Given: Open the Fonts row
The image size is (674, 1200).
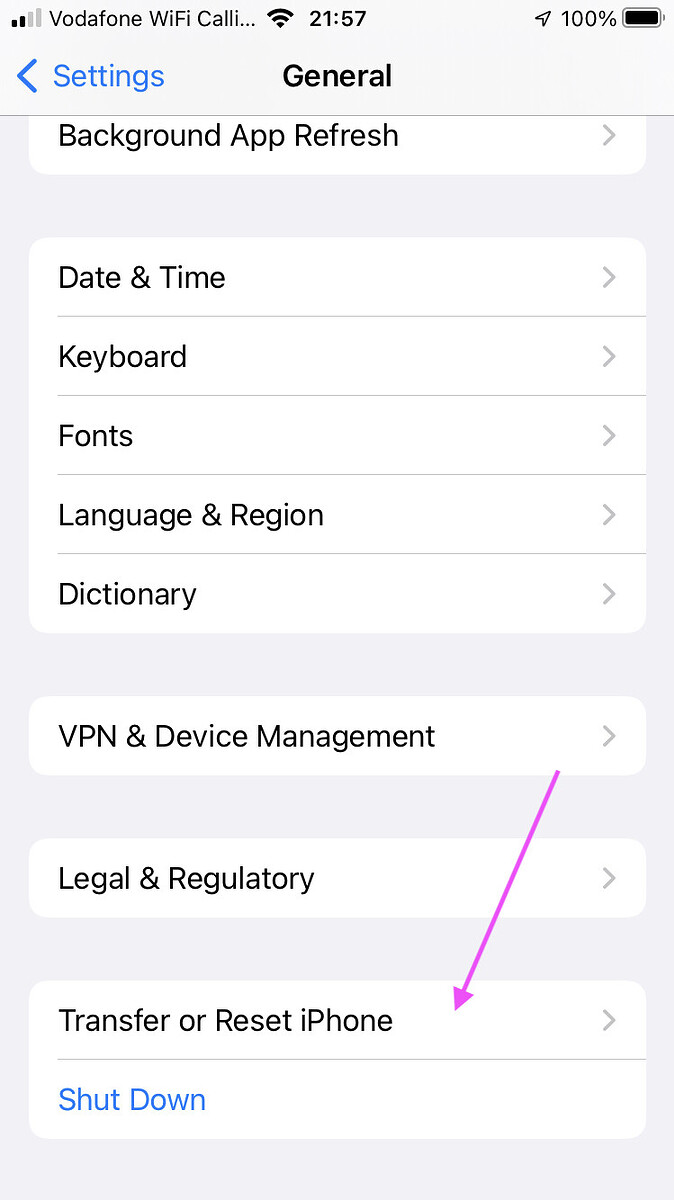Looking at the screenshot, I should pos(337,435).
